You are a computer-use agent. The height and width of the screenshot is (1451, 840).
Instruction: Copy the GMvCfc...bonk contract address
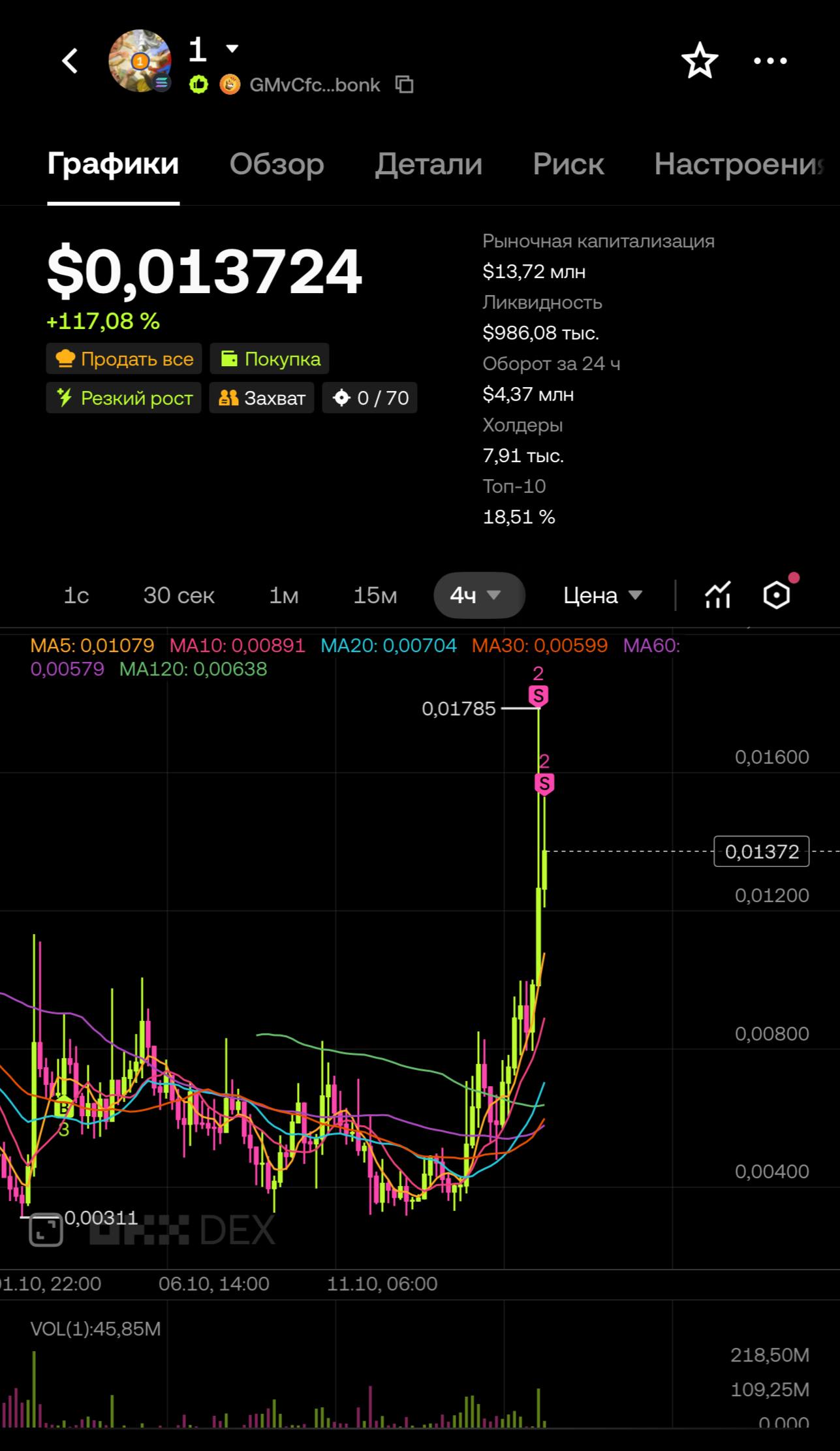click(x=405, y=84)
